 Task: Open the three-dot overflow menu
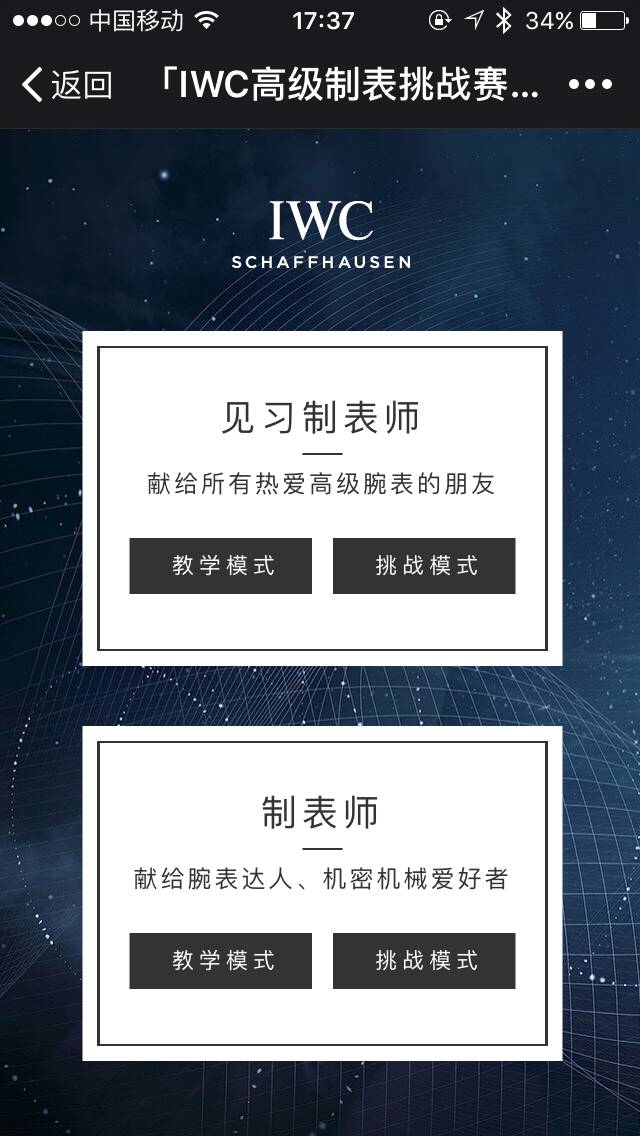pyautogui.click(x=590, y=85)
